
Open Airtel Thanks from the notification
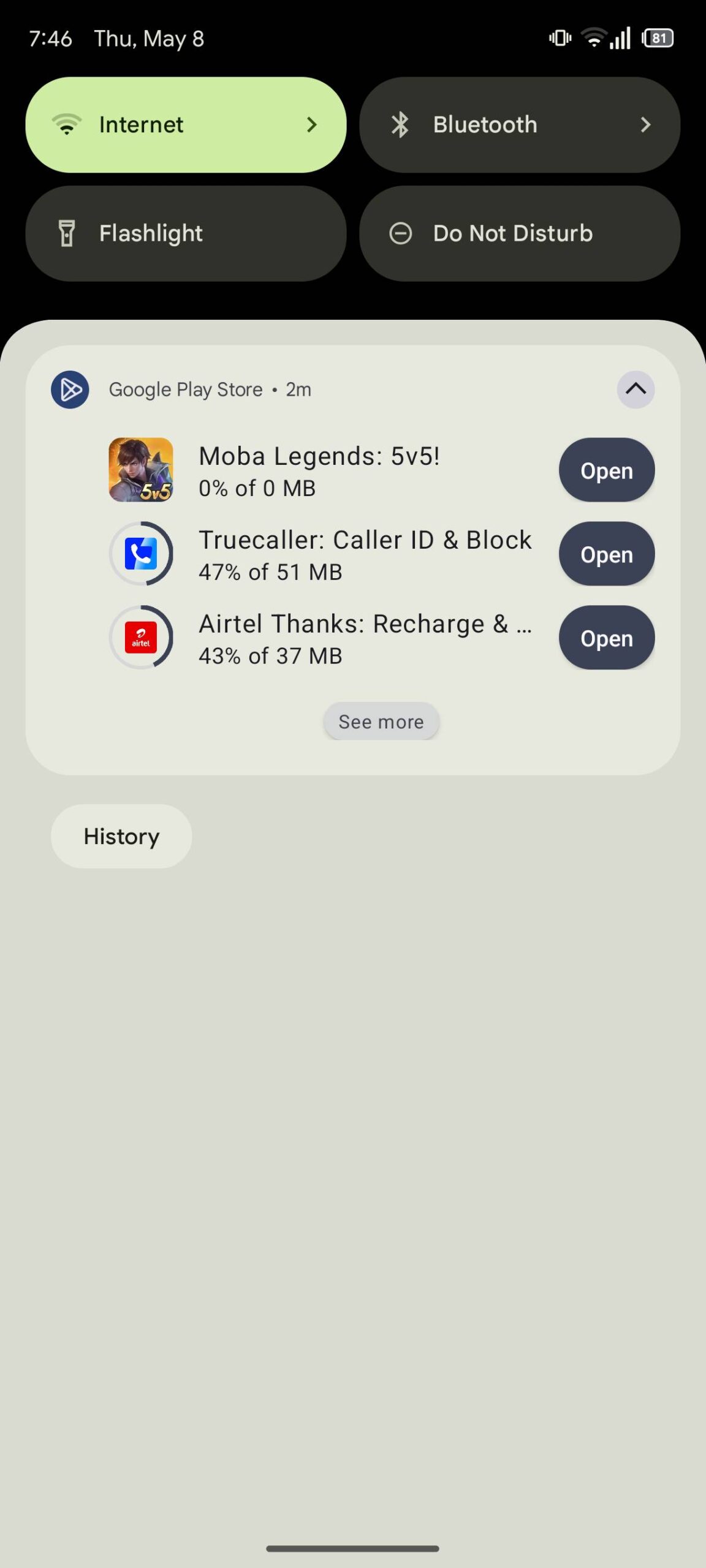(x=606, y=638)
